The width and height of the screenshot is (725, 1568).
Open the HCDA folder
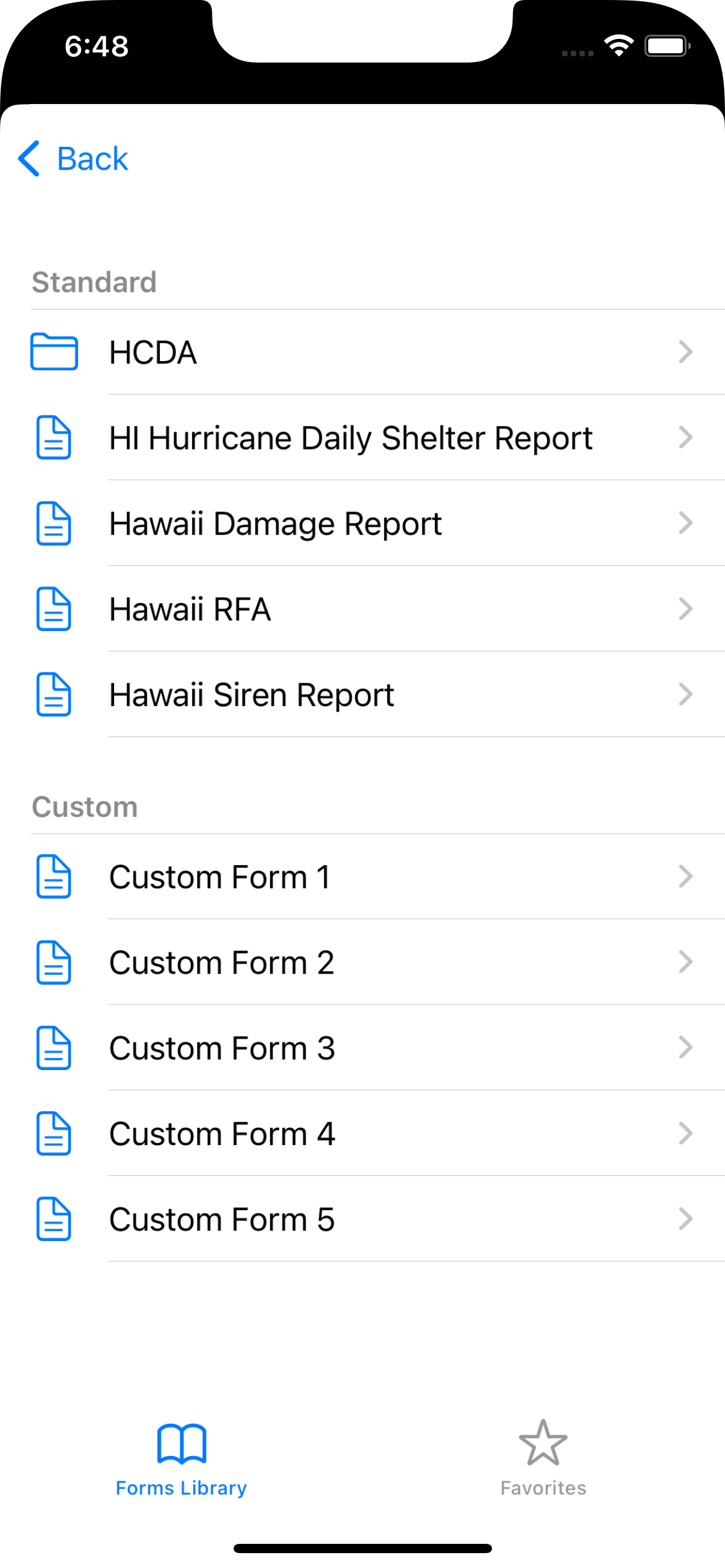click(362, 352)
